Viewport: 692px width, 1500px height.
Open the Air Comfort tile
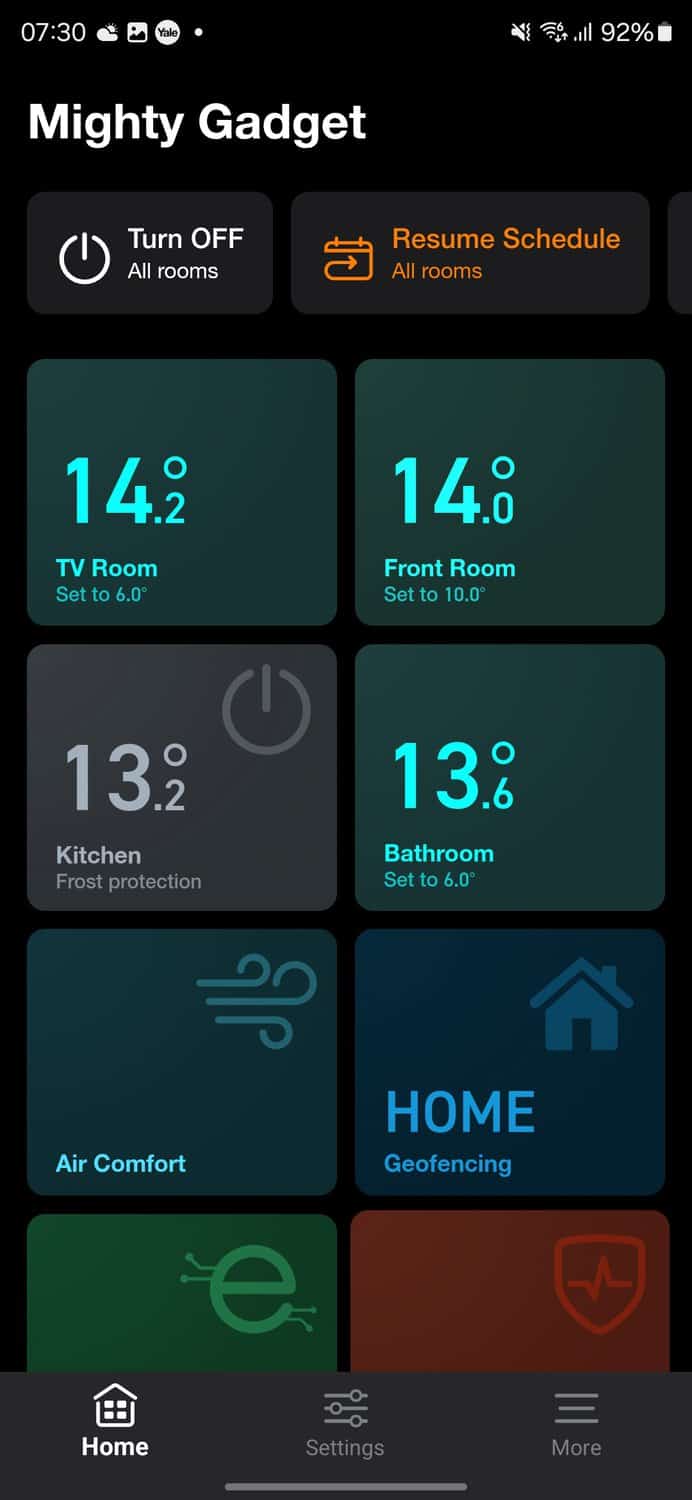[x=182, y=1062]
